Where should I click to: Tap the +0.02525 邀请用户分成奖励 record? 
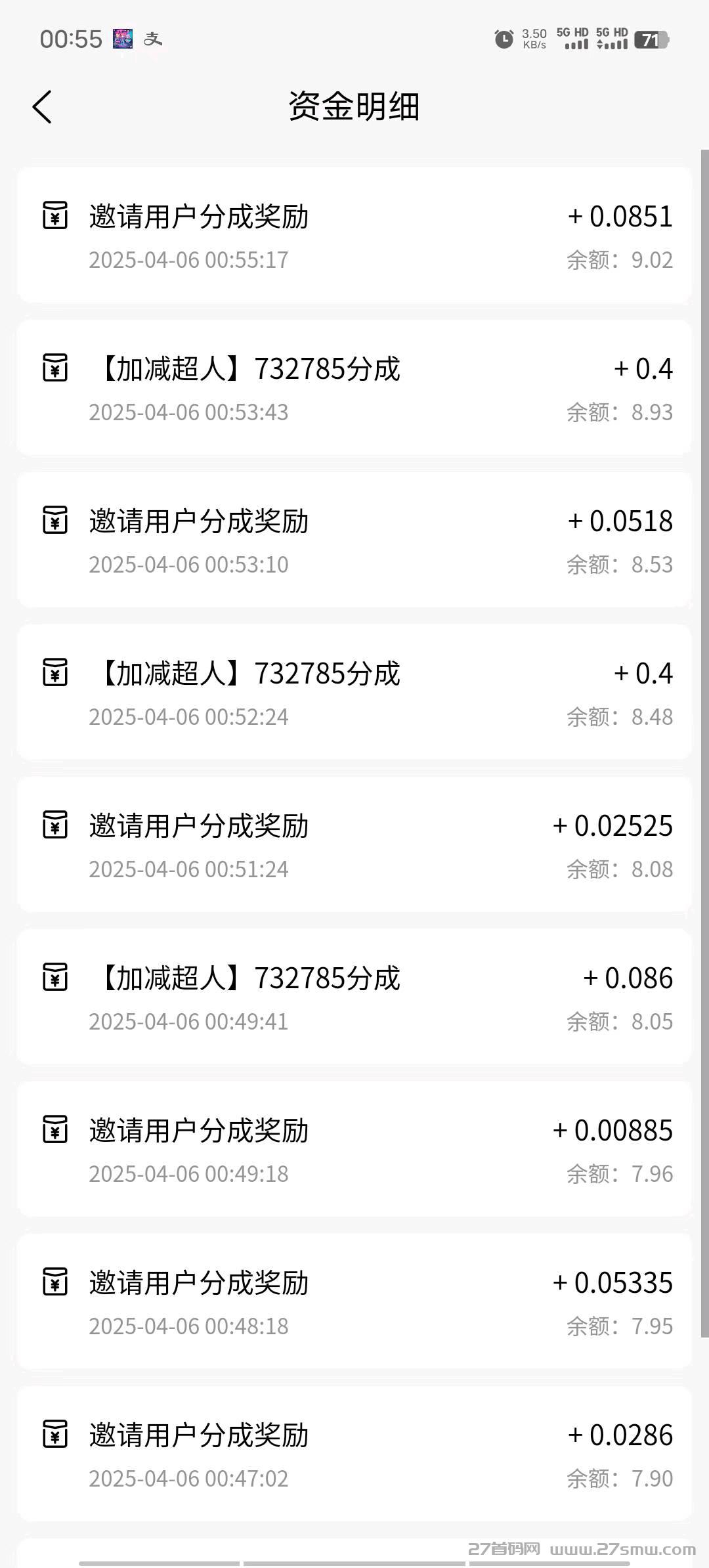(x=354, y=844)
